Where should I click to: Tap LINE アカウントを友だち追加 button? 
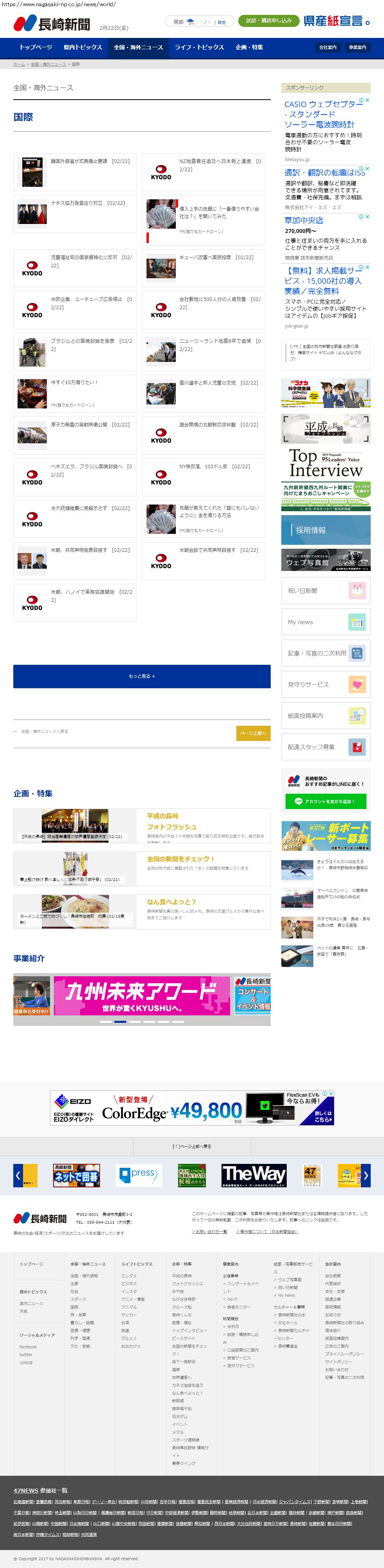pyautogui.click(x=325, y=802)
